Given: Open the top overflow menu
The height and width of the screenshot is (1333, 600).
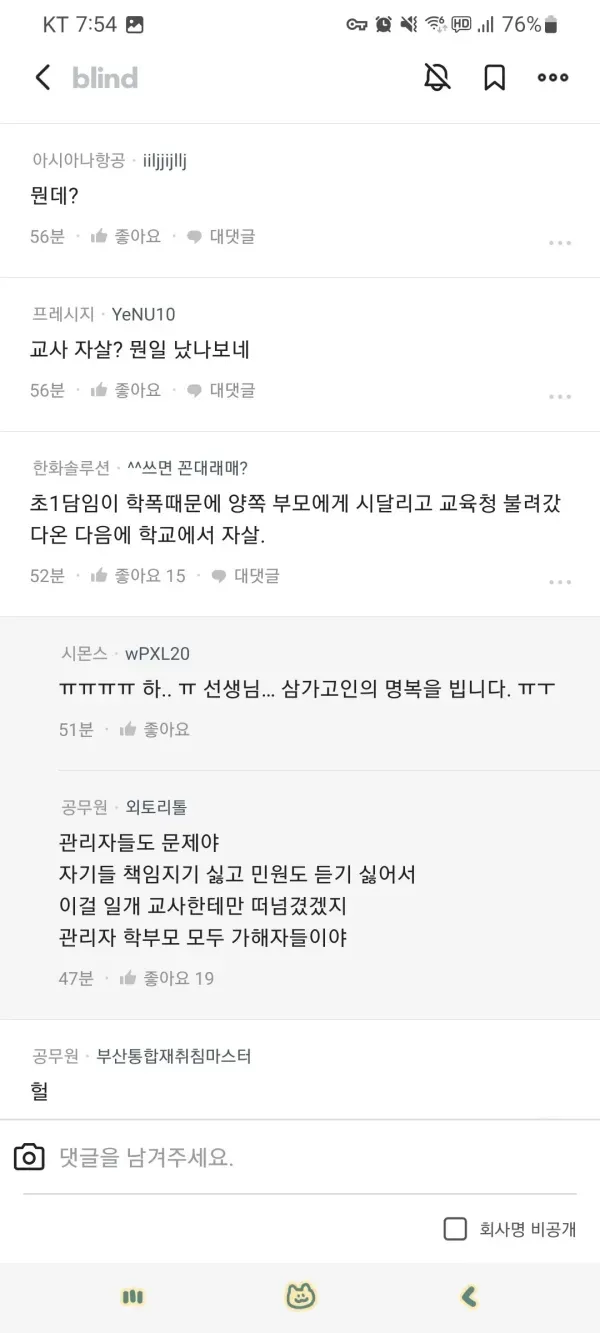Looking at the screenshot, I should (552, 78).
